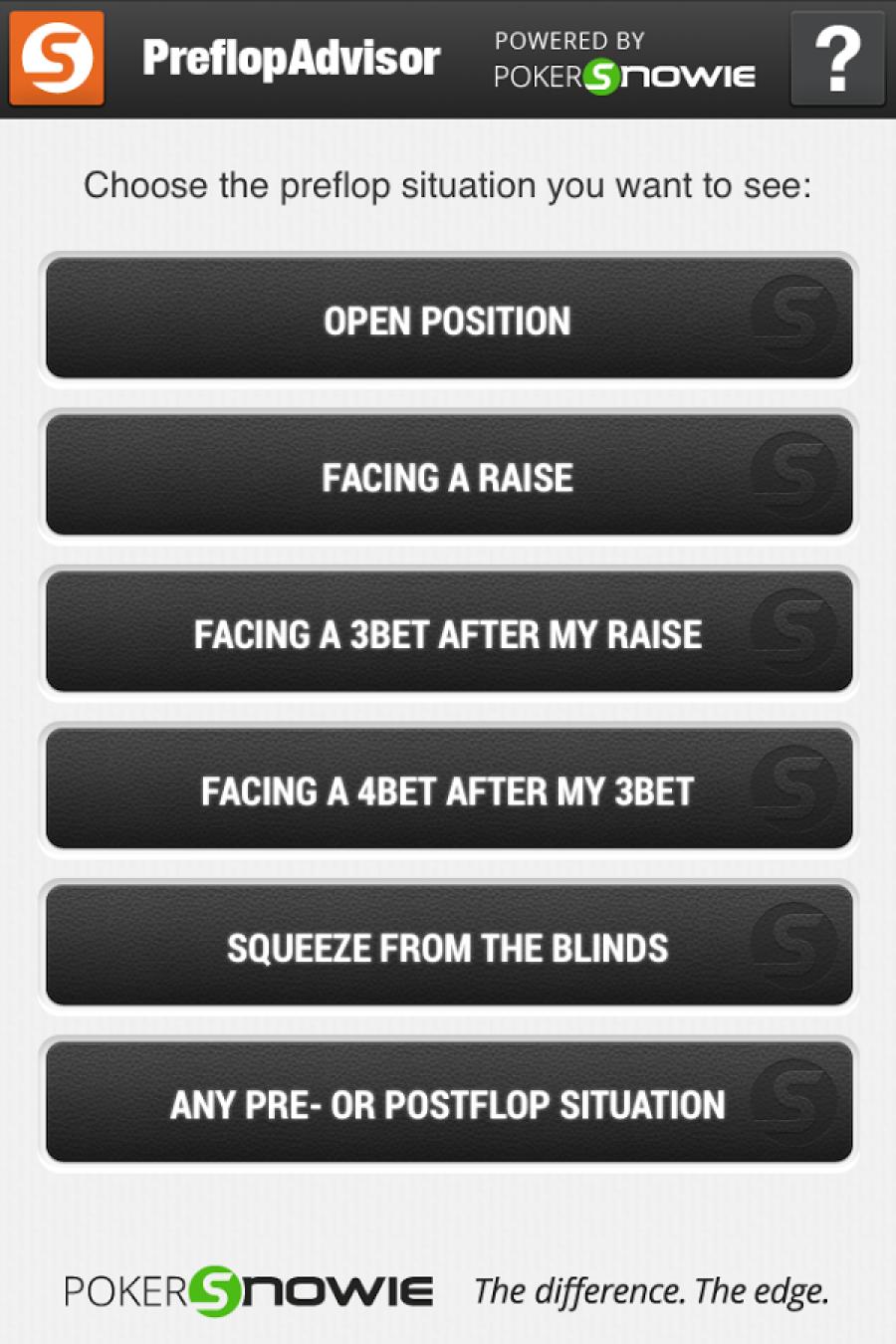896x1344 pixels.
Task: Open Any Pre- or Postflop Situation
Action: pos(449,1103)
